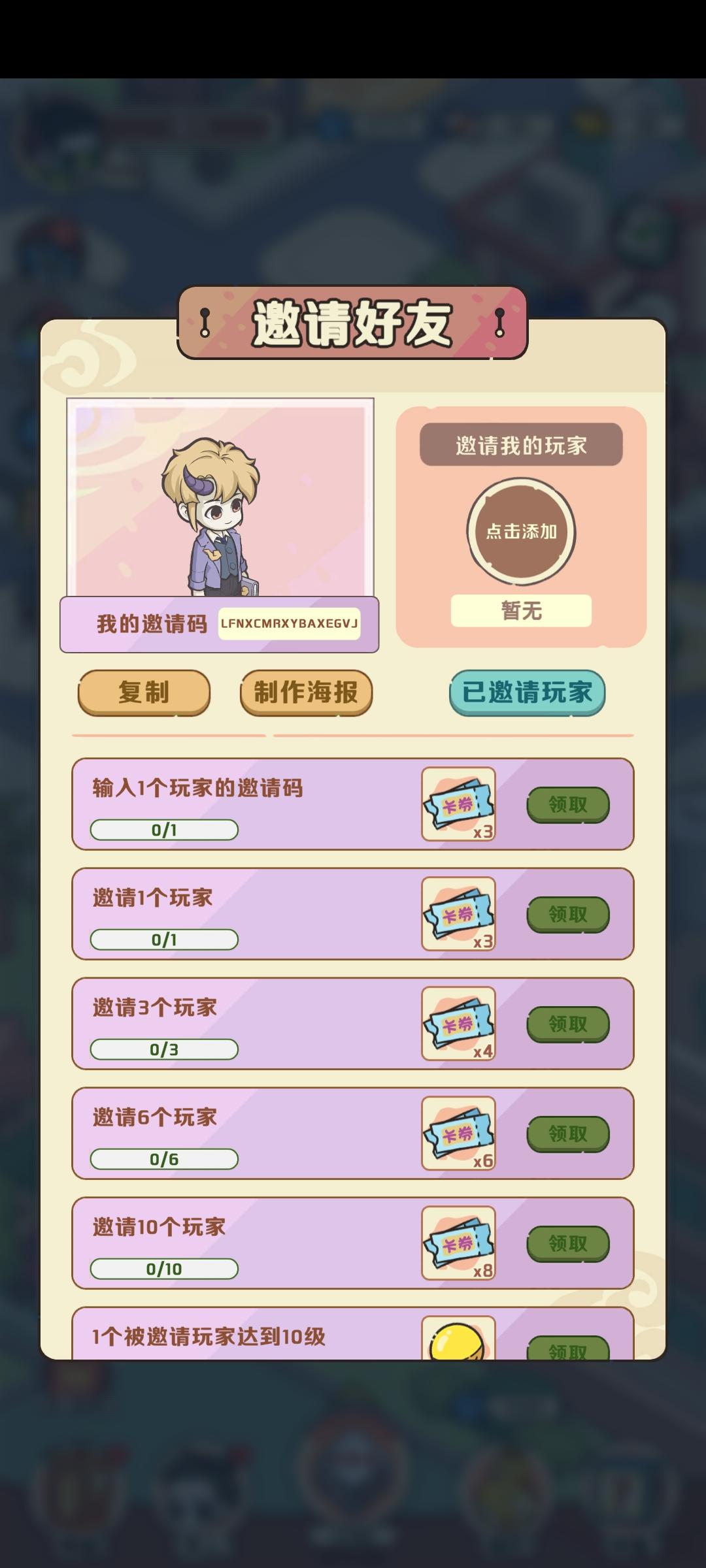706x1568 pixels.
Task: Claim 领取 for 输入1个玩家的邀请码
Action: 568,805
